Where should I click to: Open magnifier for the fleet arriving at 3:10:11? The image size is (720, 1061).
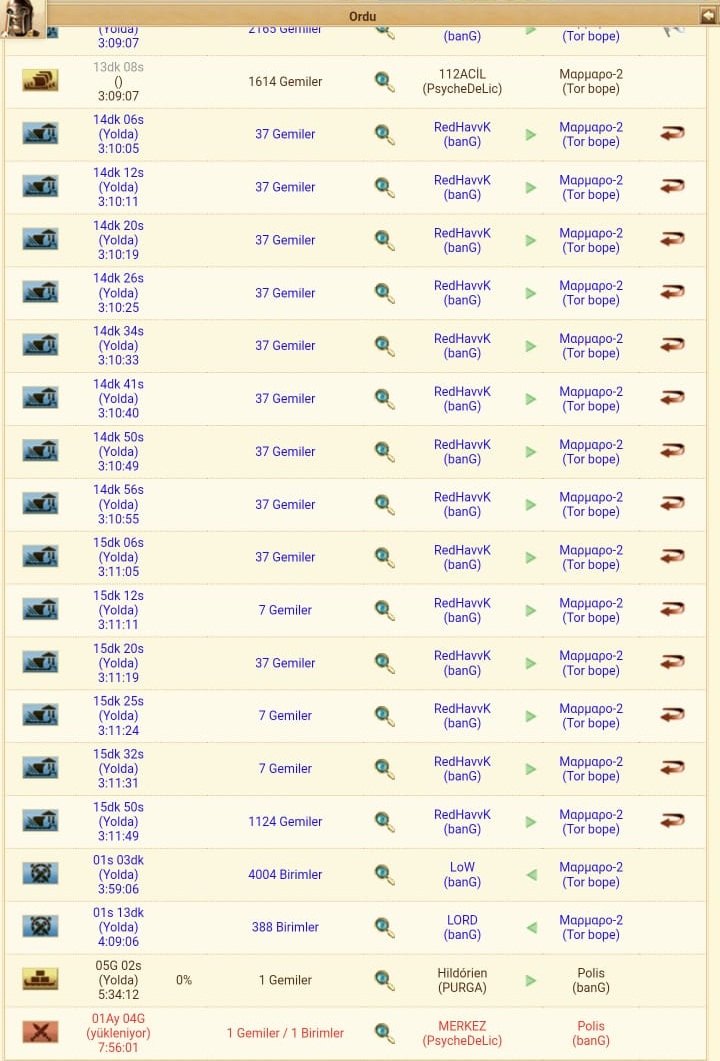(384, 187)
